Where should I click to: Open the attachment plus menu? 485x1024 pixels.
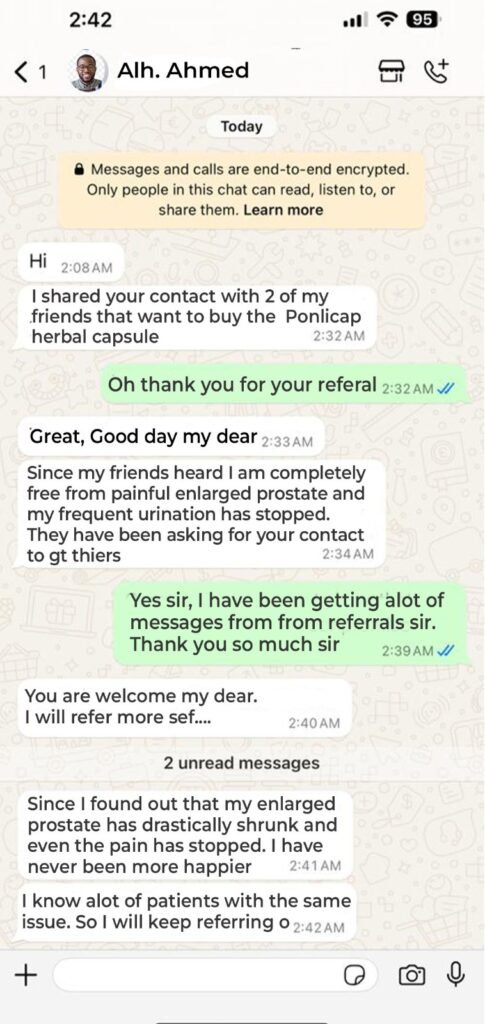pyautogui.click(x=25, y=976)
